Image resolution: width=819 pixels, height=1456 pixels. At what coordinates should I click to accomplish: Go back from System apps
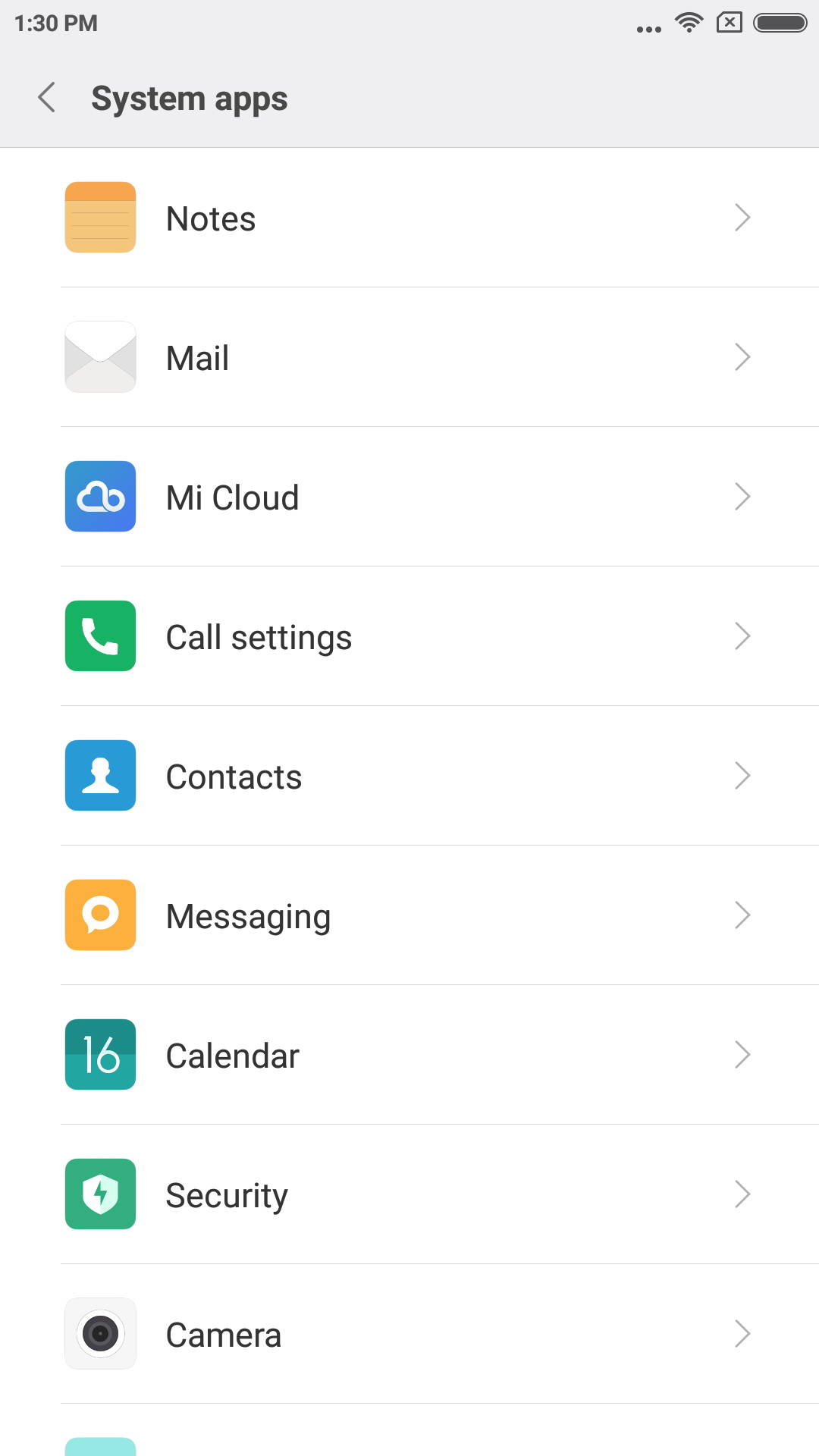(47, 98)
